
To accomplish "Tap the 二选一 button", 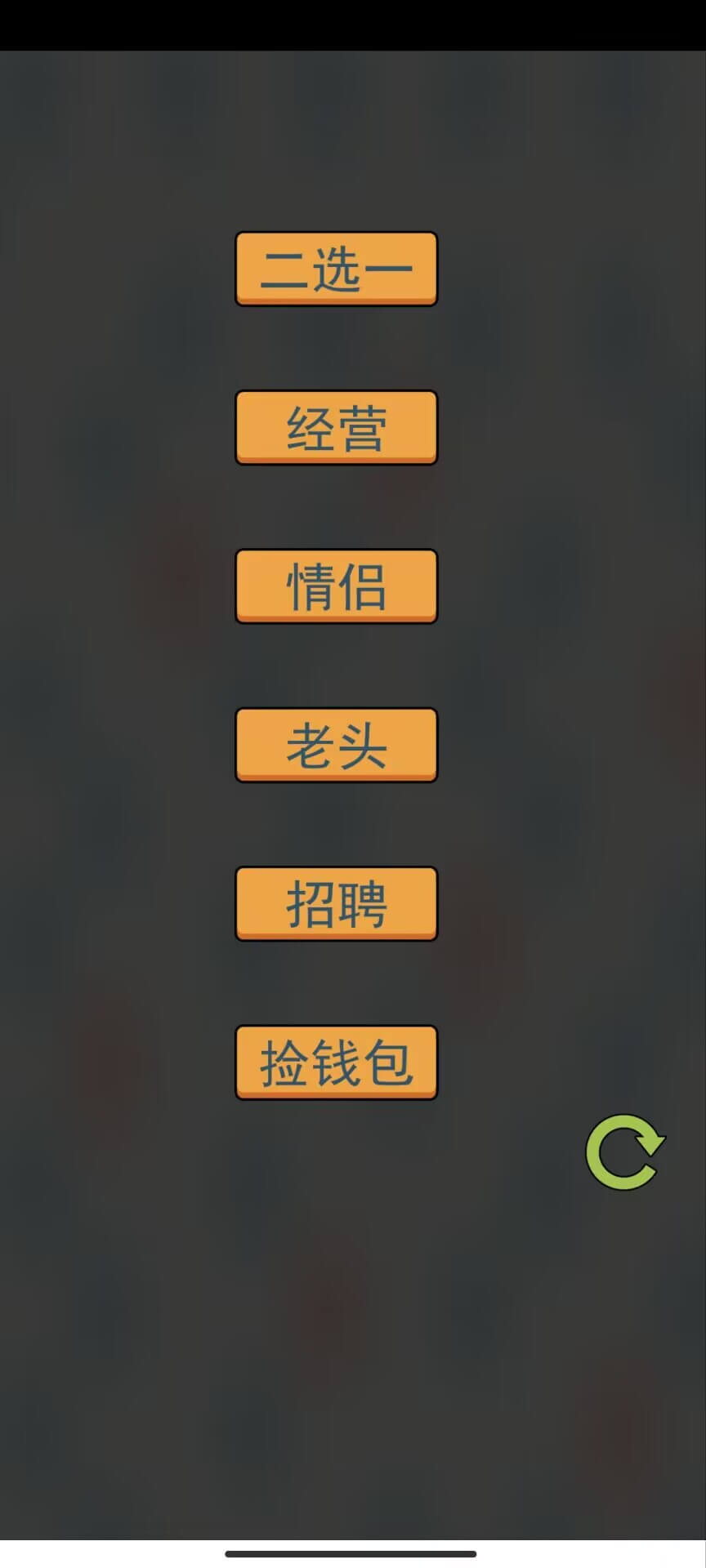I will [x=336, y=269].
